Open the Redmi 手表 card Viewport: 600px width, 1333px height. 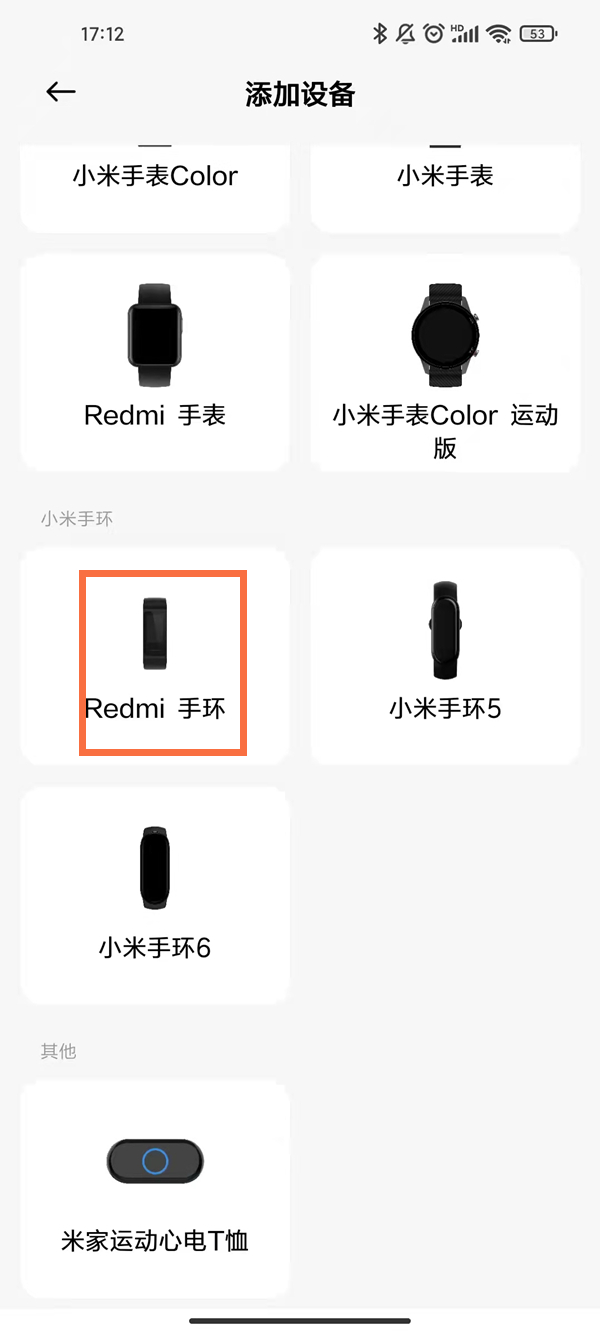tap(155, 362)
